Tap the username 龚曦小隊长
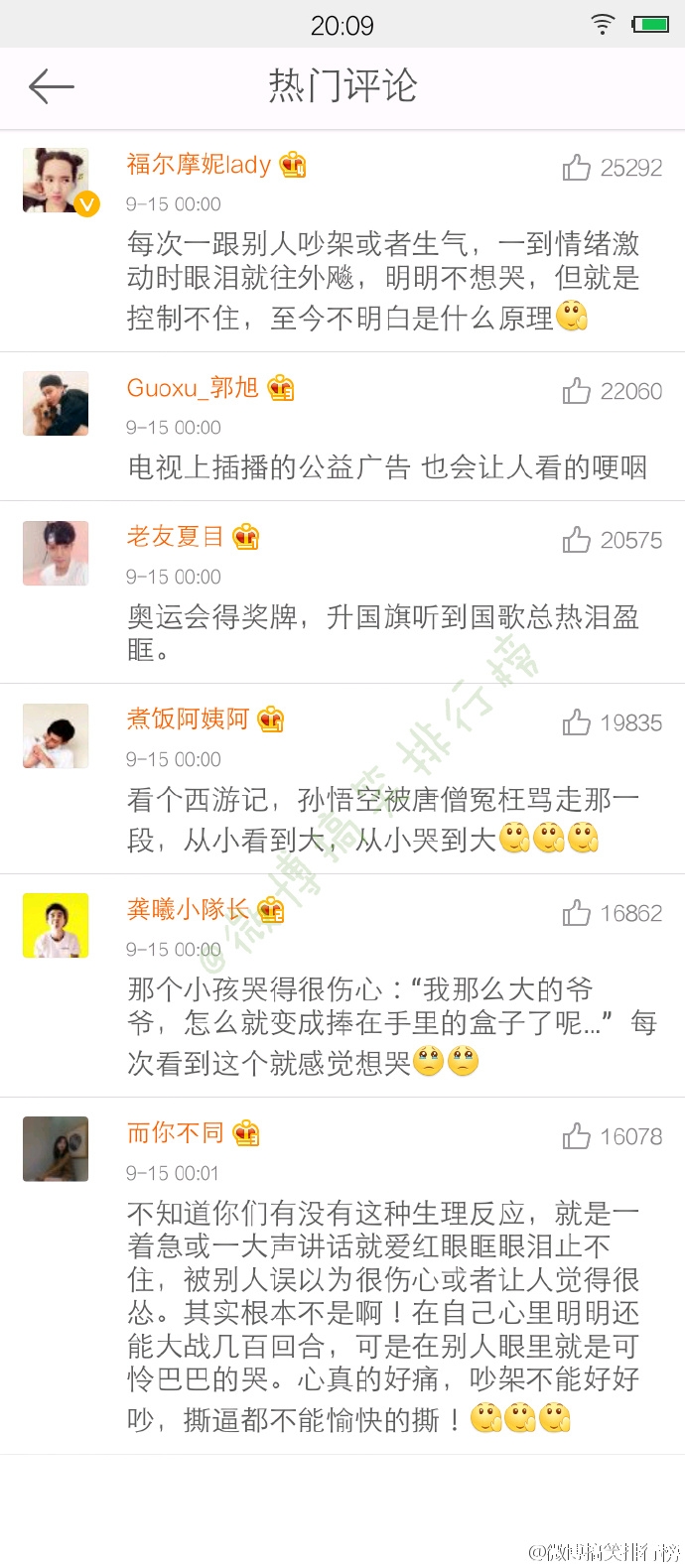The width and height of the screenshot is (685, 1568). [188, 909]
